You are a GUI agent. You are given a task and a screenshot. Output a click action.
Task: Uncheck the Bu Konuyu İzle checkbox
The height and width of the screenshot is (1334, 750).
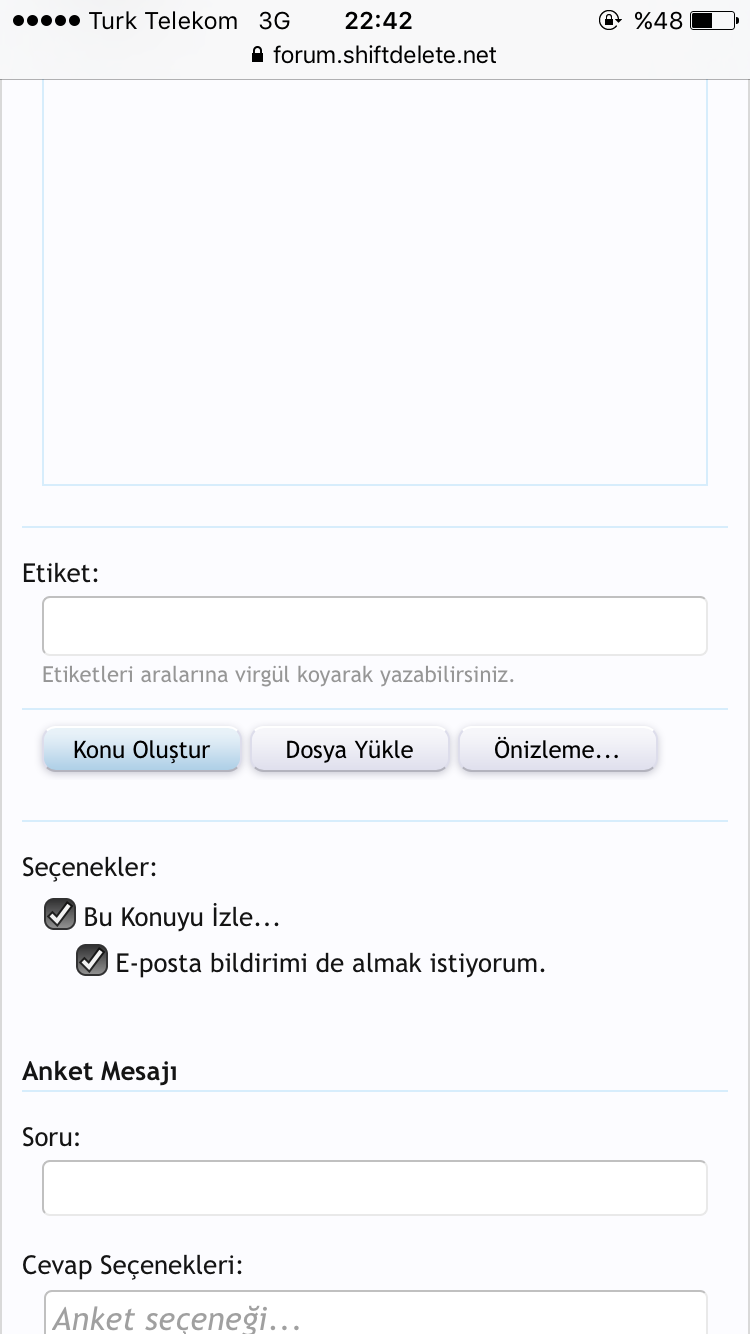pyautogui.click(x=60, y=914)
